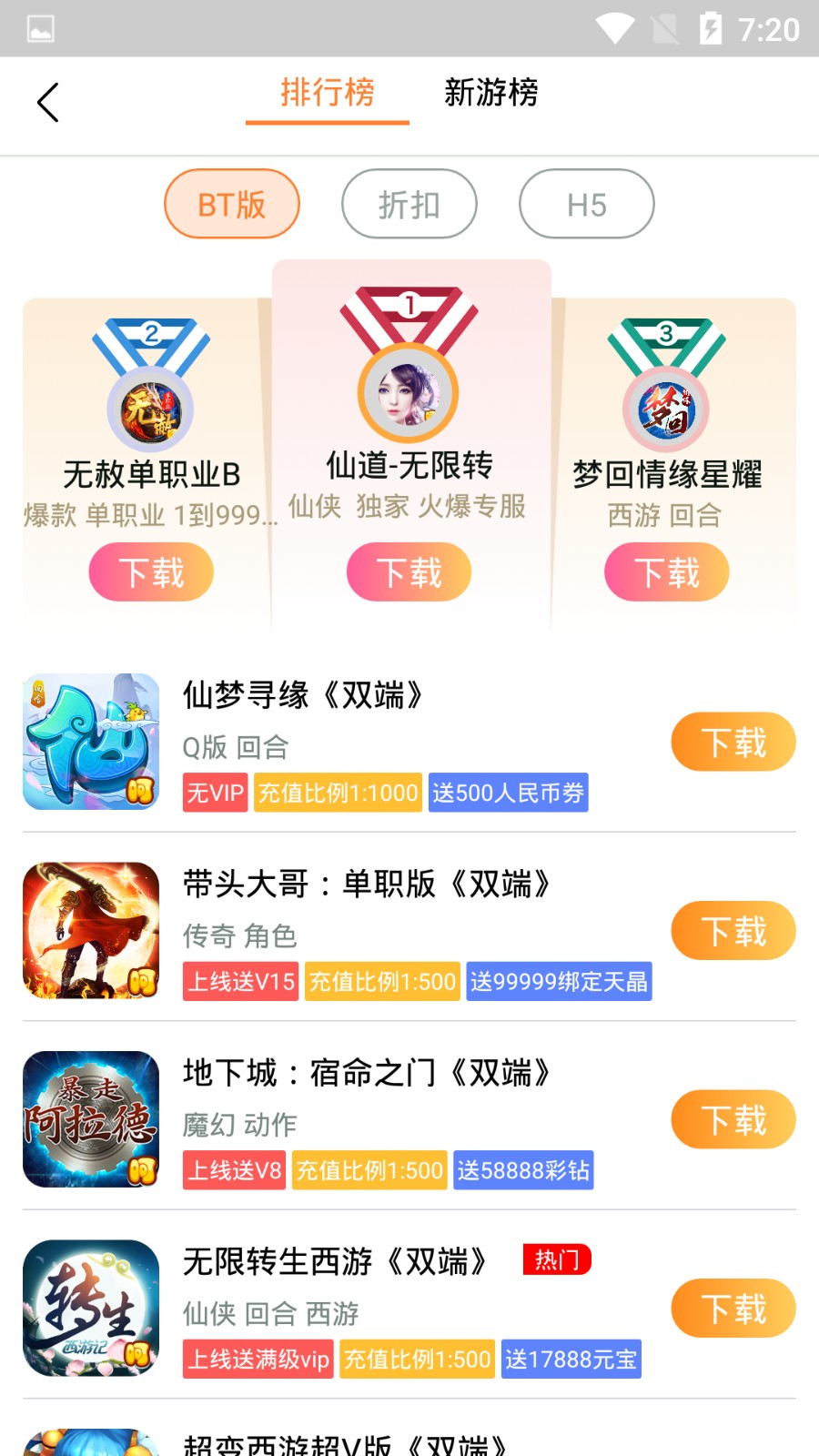Viewport: 819px width, 1456px height.
Task: Toggle the BT版 filter
Action: [x=231, y=204]
